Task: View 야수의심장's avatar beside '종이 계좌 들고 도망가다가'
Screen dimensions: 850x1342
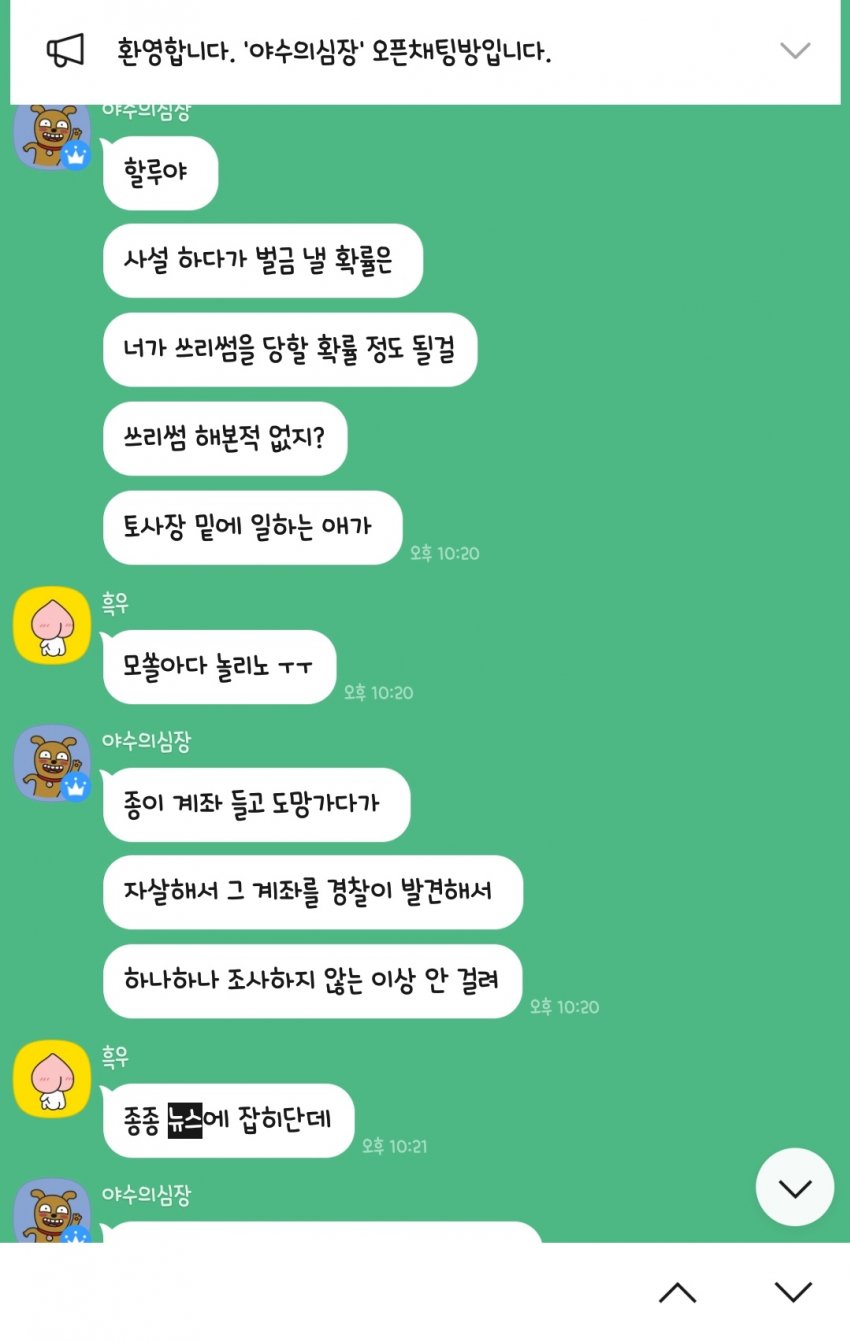Action: (x=52, y=763)
